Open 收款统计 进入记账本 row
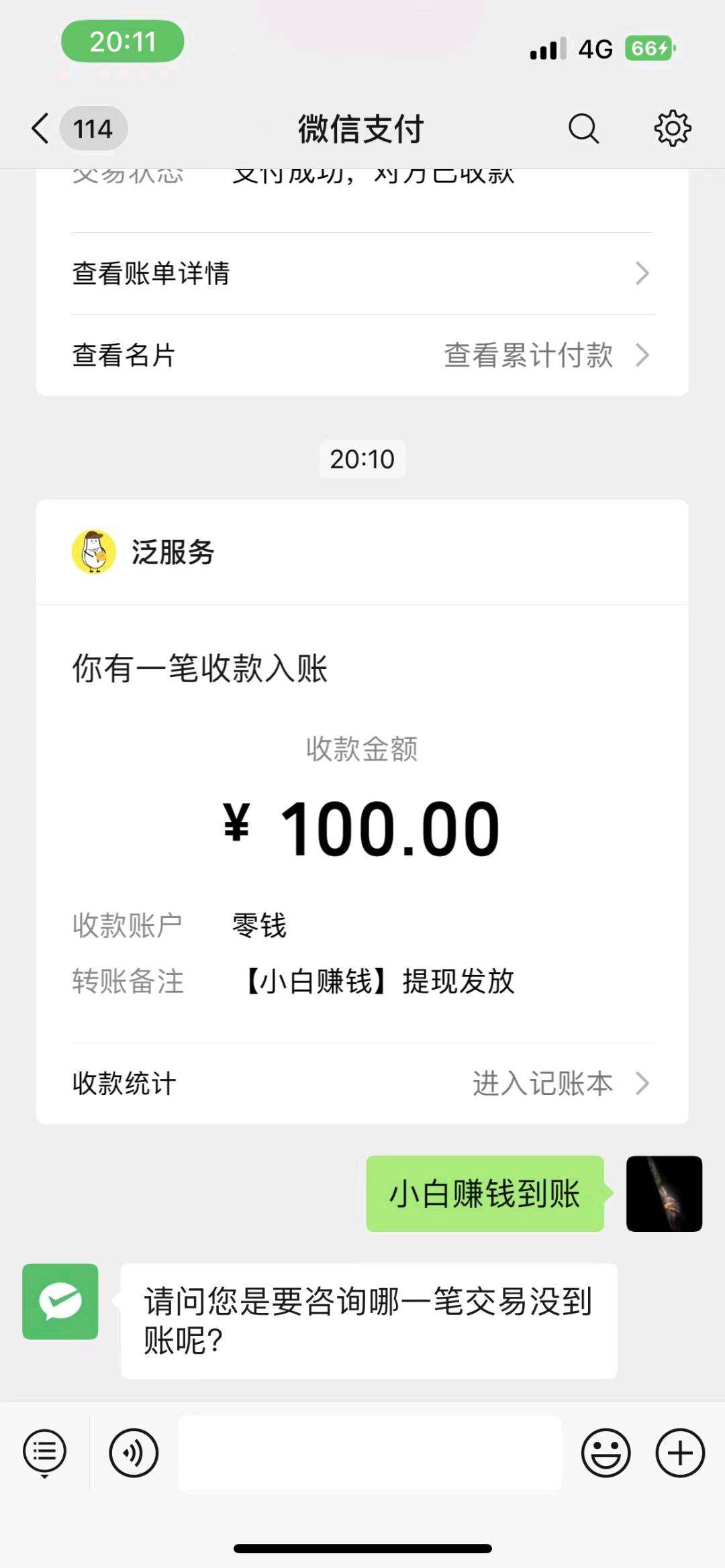Screen dimensions: 725x1568 (362, 1083)
